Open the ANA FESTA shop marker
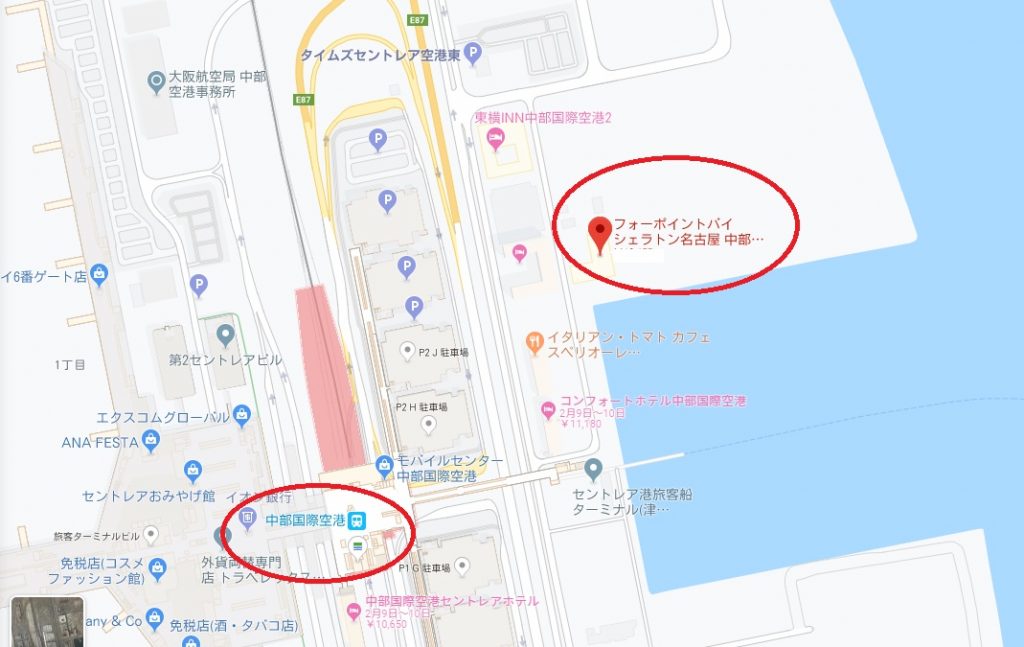Screen dimensions: 1024x647 point(150,438)
